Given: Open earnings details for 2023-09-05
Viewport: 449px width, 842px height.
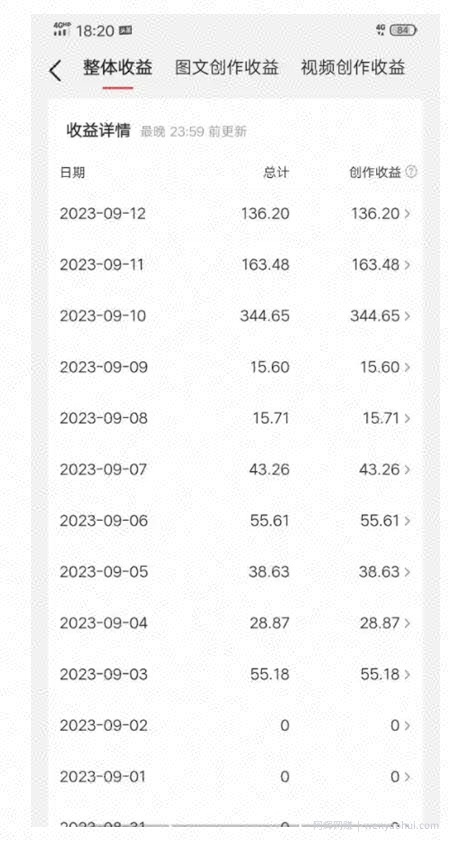Looking at the screenshot, I should [x=235, y=572].
